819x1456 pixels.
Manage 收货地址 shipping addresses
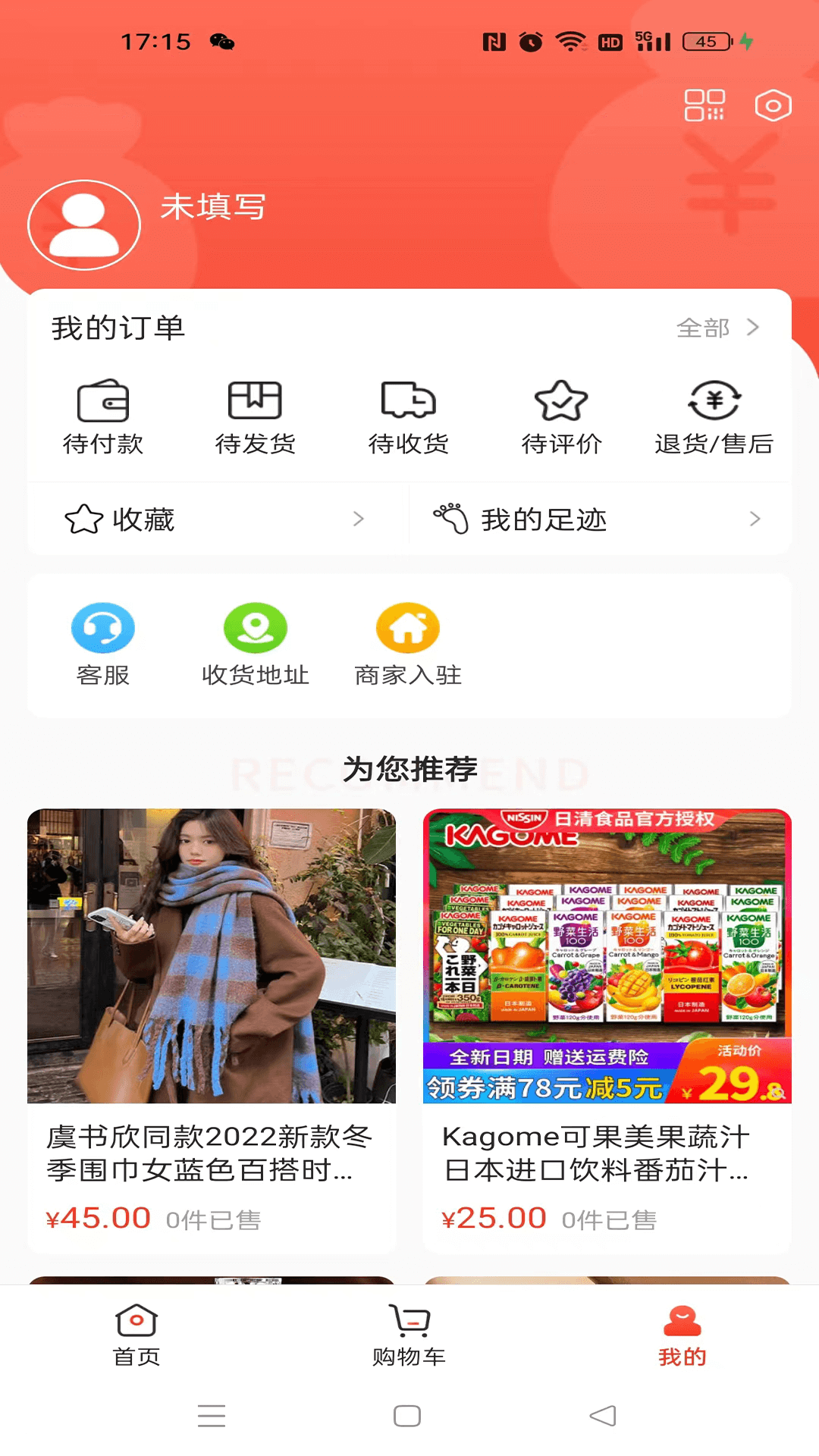point(256,644)
